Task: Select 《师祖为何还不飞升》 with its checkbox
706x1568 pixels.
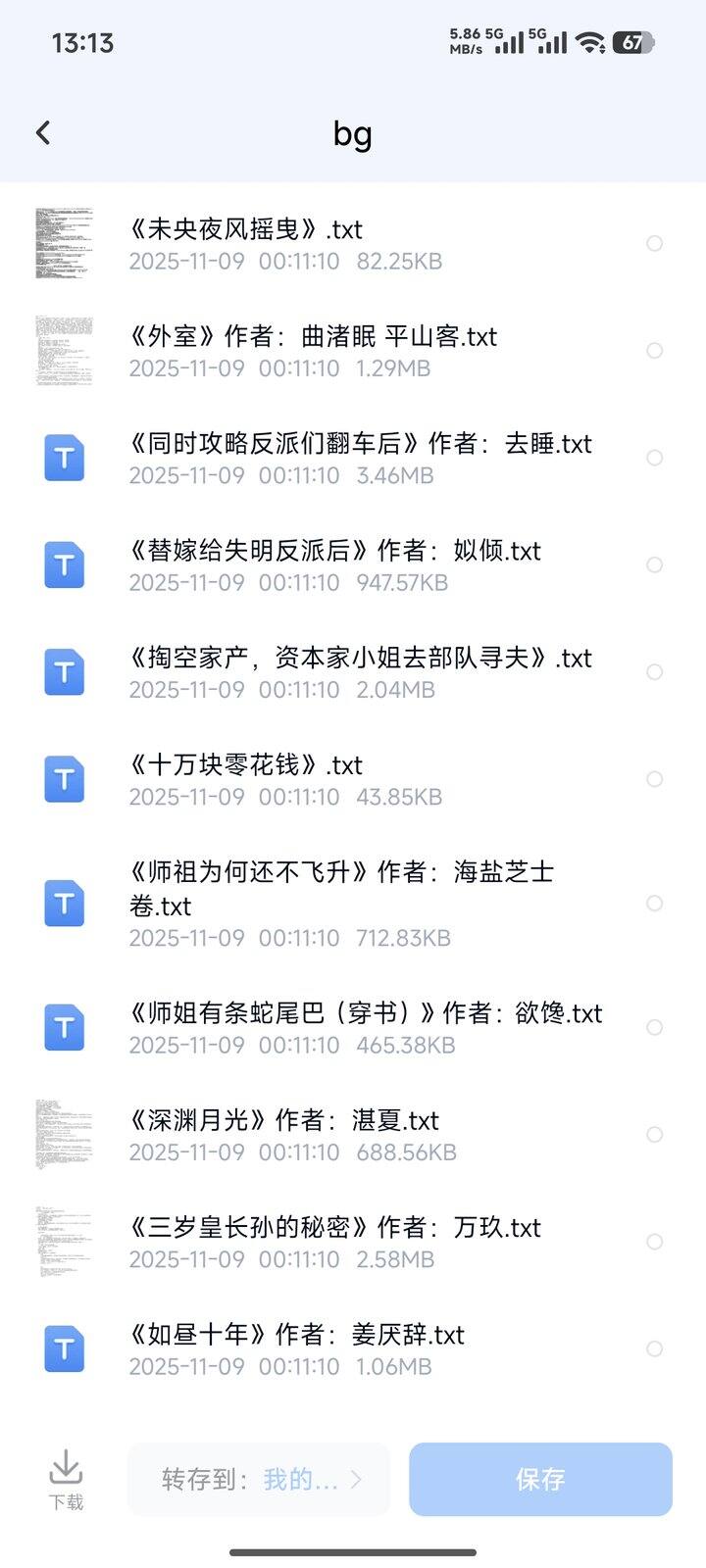Action: 655,904
